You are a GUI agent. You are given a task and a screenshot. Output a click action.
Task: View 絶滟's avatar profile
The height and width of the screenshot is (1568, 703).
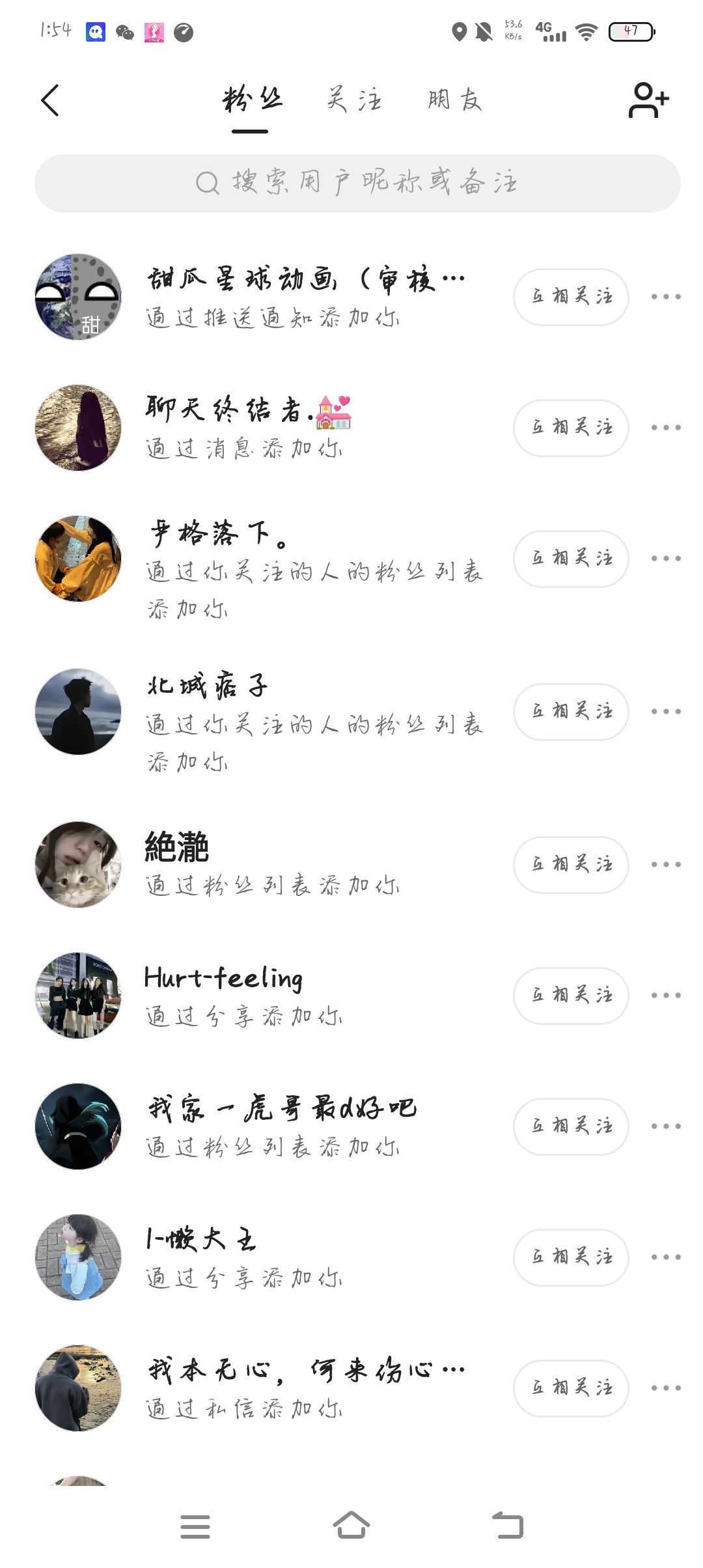point(78,865)
